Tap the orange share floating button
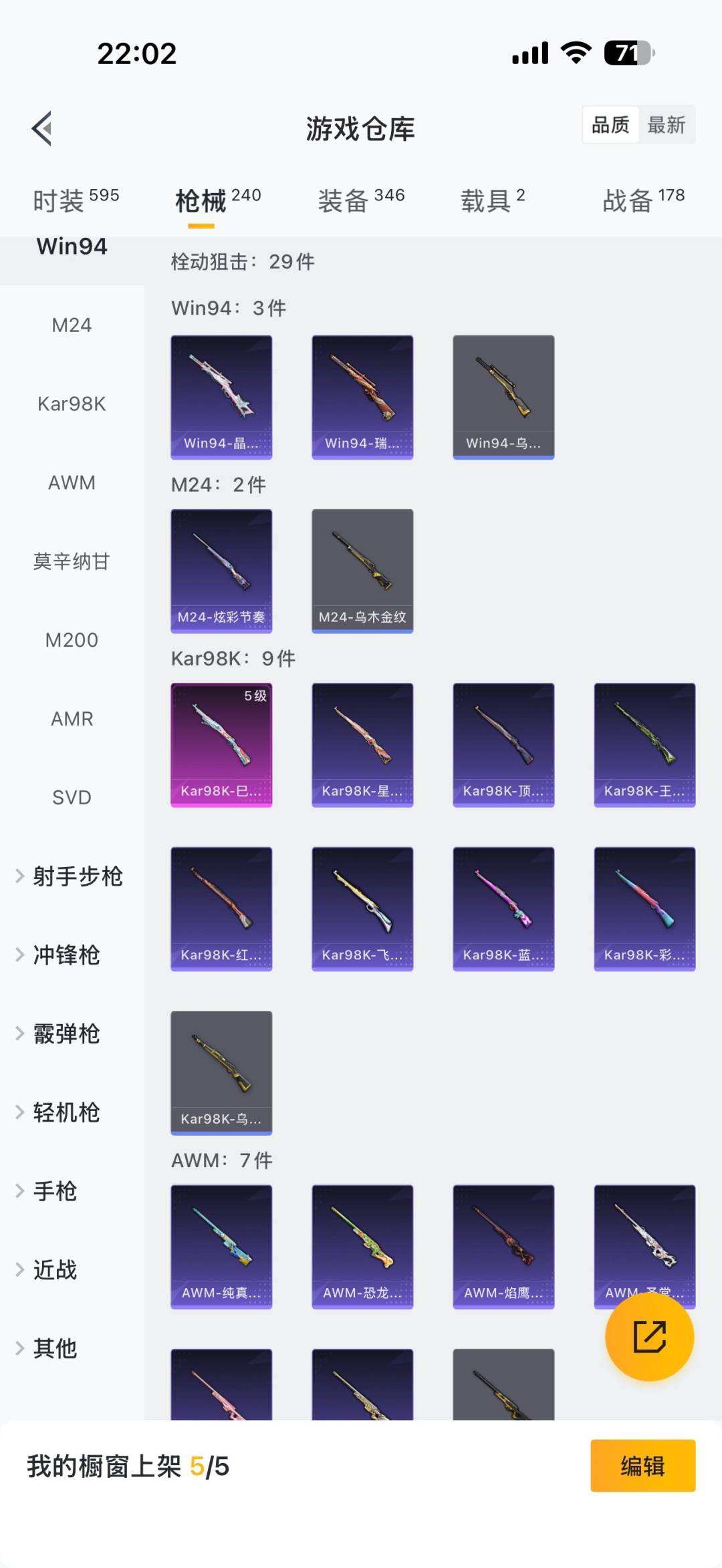 click(x=649, y=1337)
